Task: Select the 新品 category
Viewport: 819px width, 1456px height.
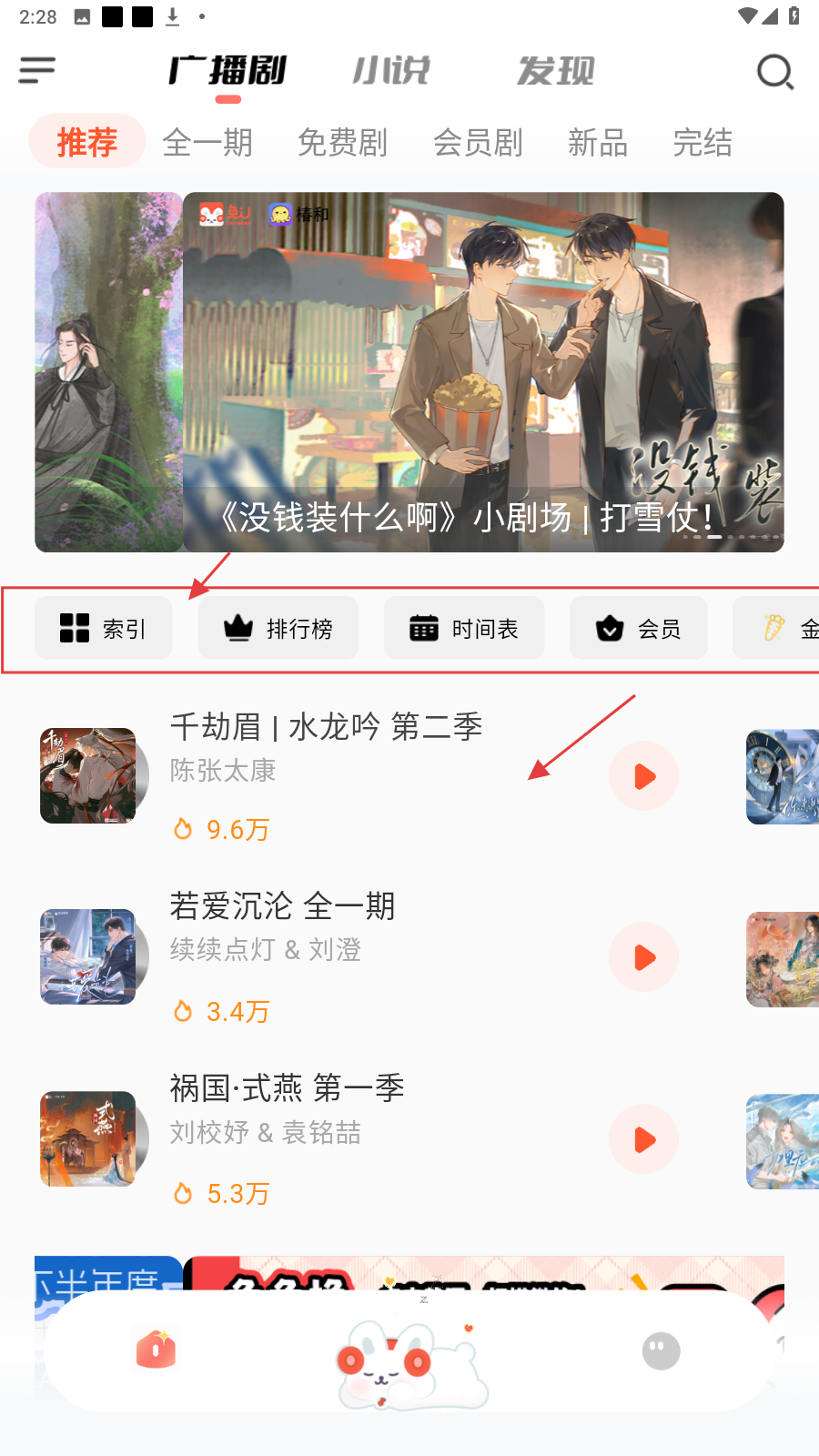Action: pyautogui.click(x=598, y=143)
